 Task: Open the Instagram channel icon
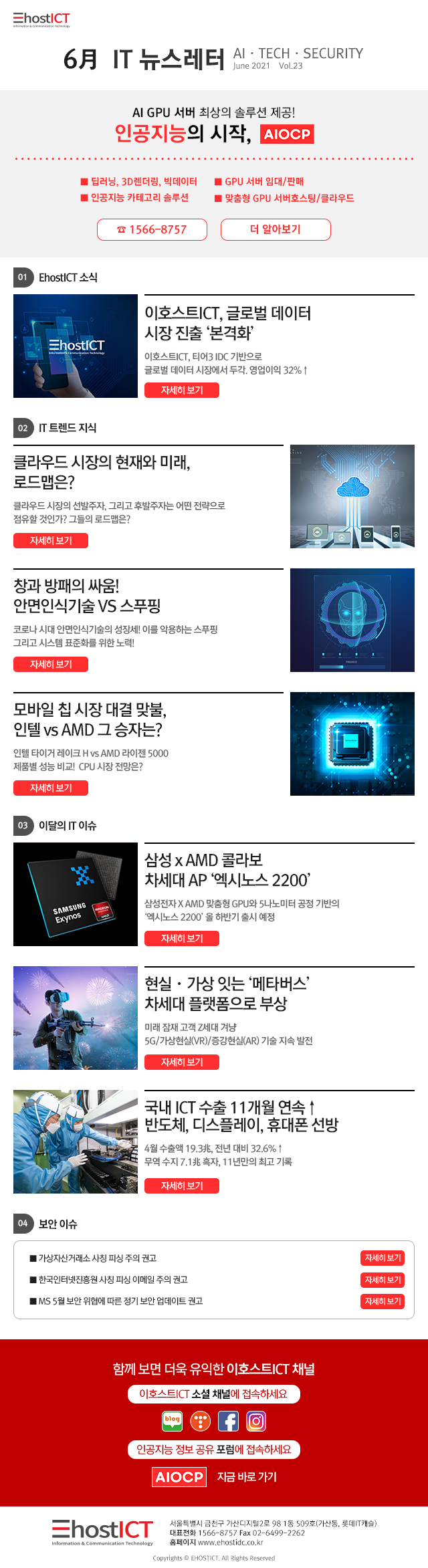click(256, 1420)
